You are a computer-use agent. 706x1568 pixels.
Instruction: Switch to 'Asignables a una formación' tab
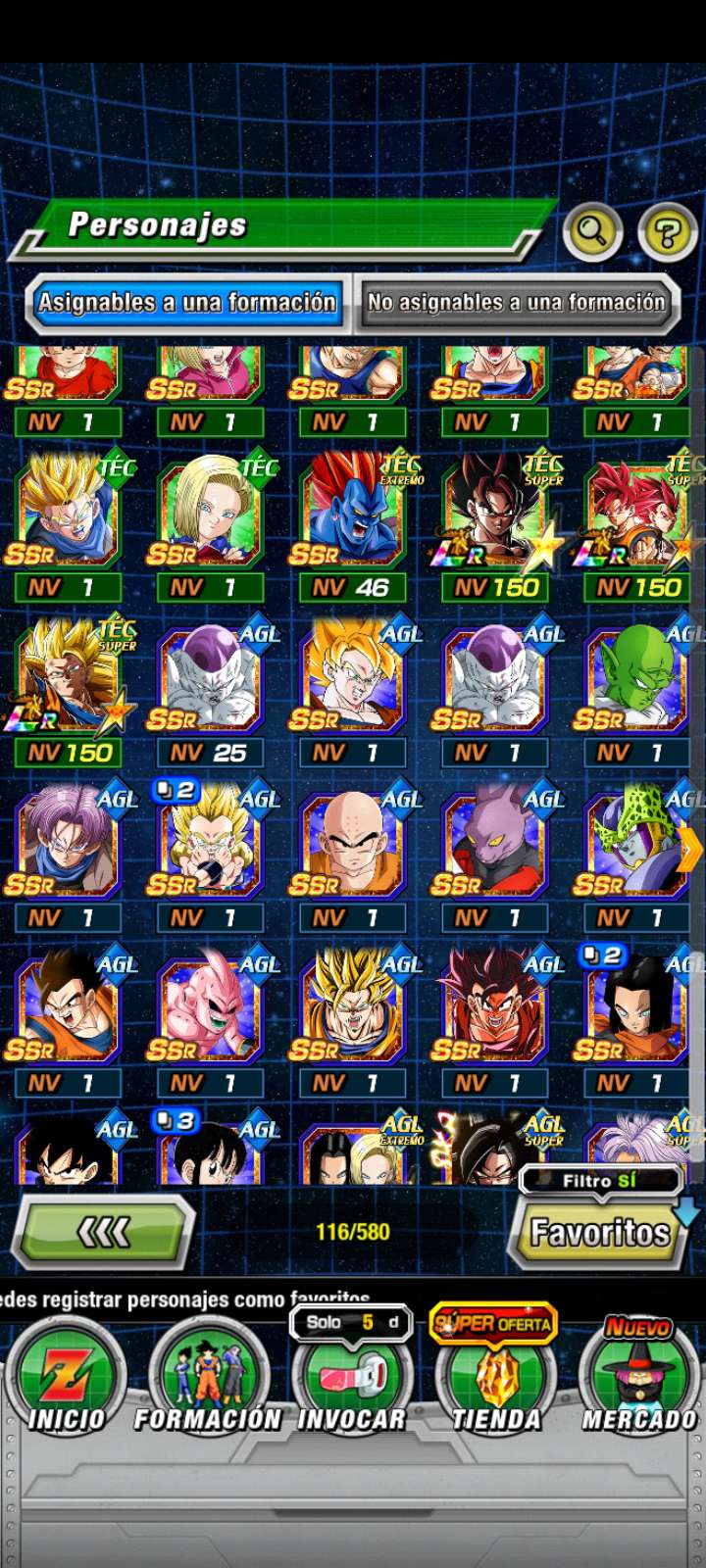186,302
